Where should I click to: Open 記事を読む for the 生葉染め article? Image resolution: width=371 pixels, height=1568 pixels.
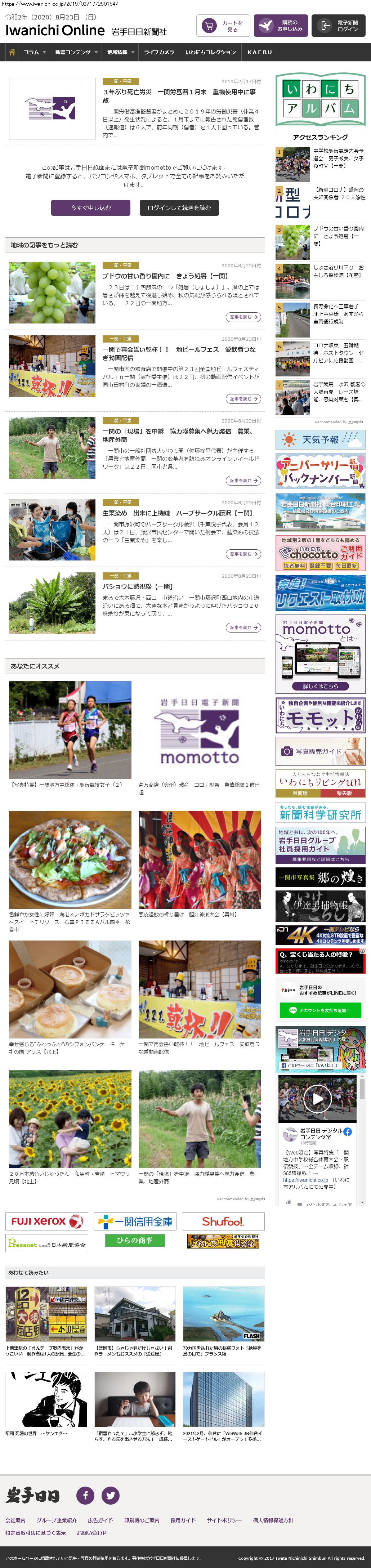pos(243,554)
